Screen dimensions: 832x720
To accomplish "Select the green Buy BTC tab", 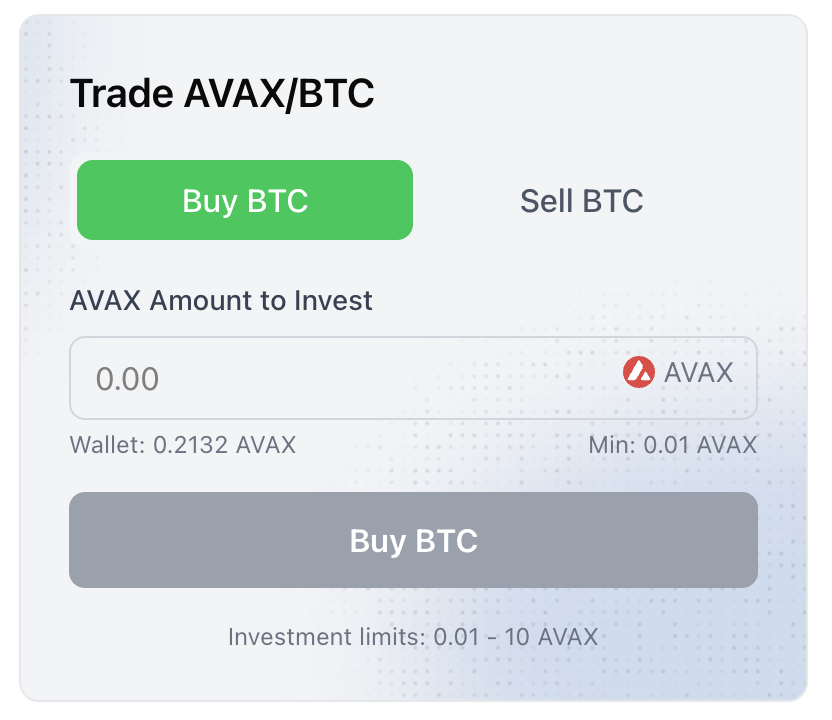I will [x=245, y=200].
